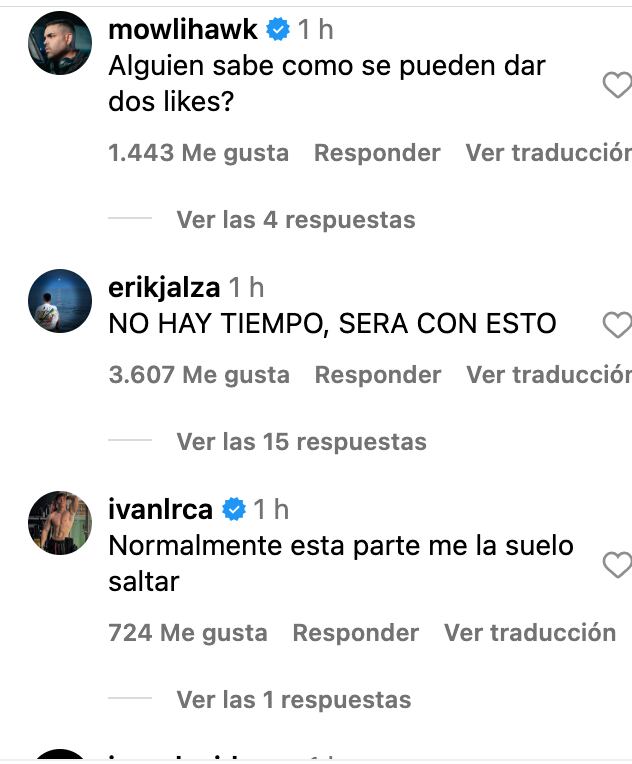
Task: See translation of ivanlrca's comment
Action: coord(530,633)
